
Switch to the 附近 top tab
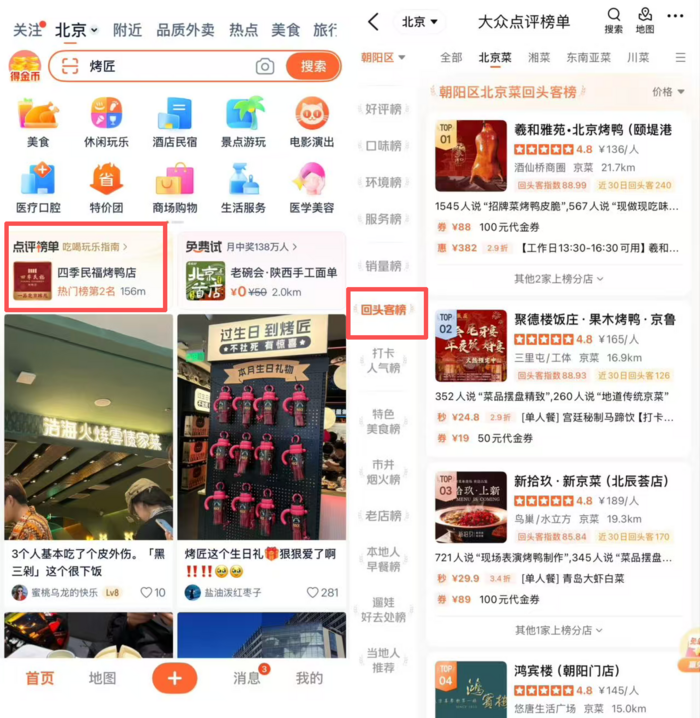[127, 30]
